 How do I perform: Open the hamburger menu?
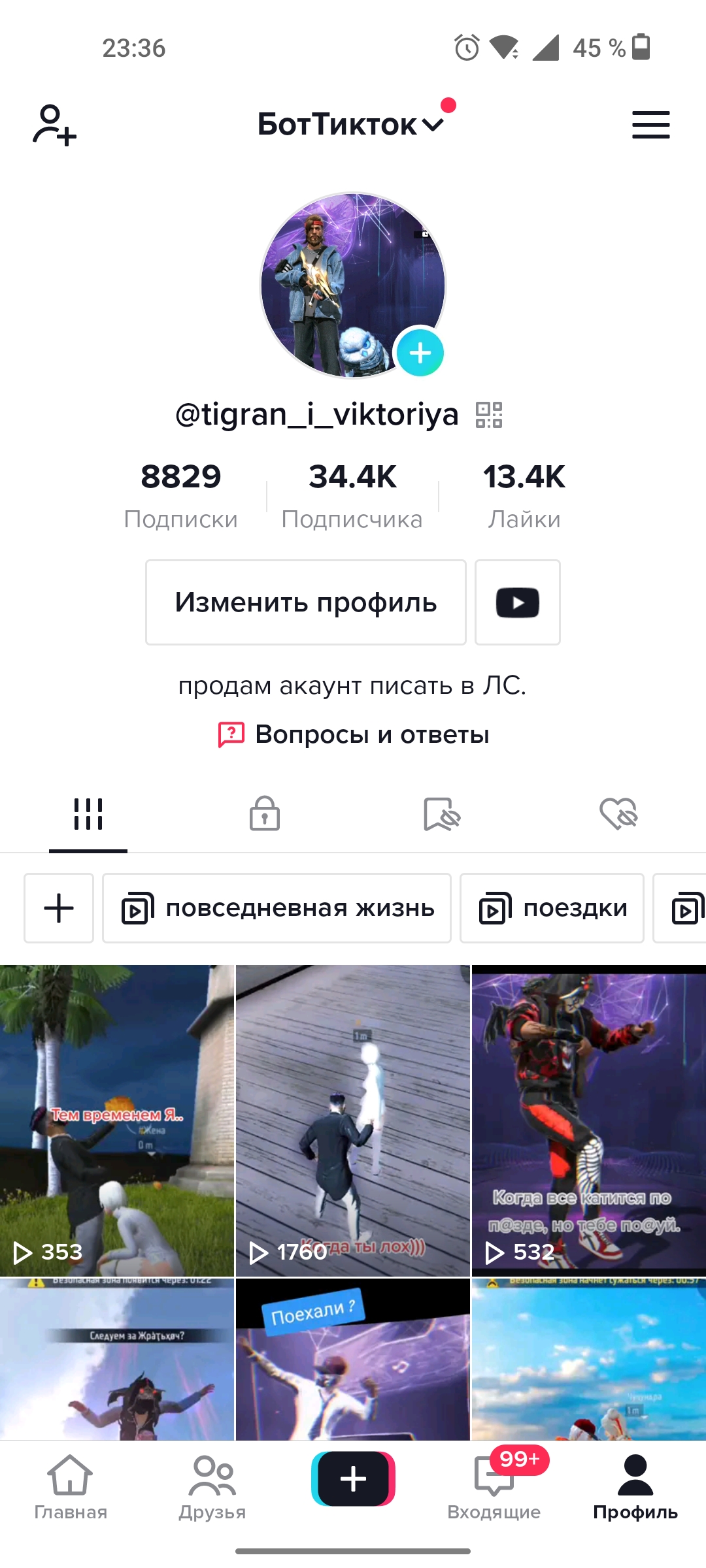[650, 124]
